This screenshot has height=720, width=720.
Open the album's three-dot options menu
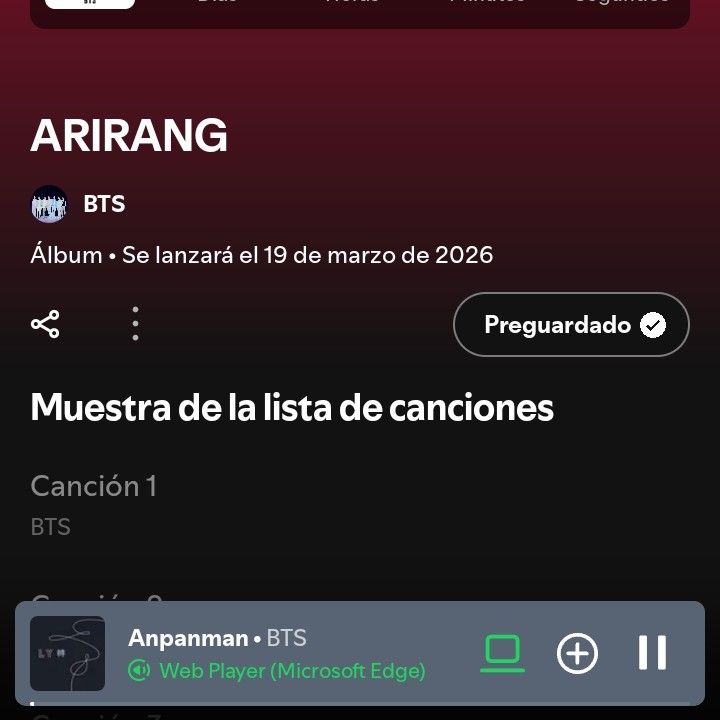point(135,324)
